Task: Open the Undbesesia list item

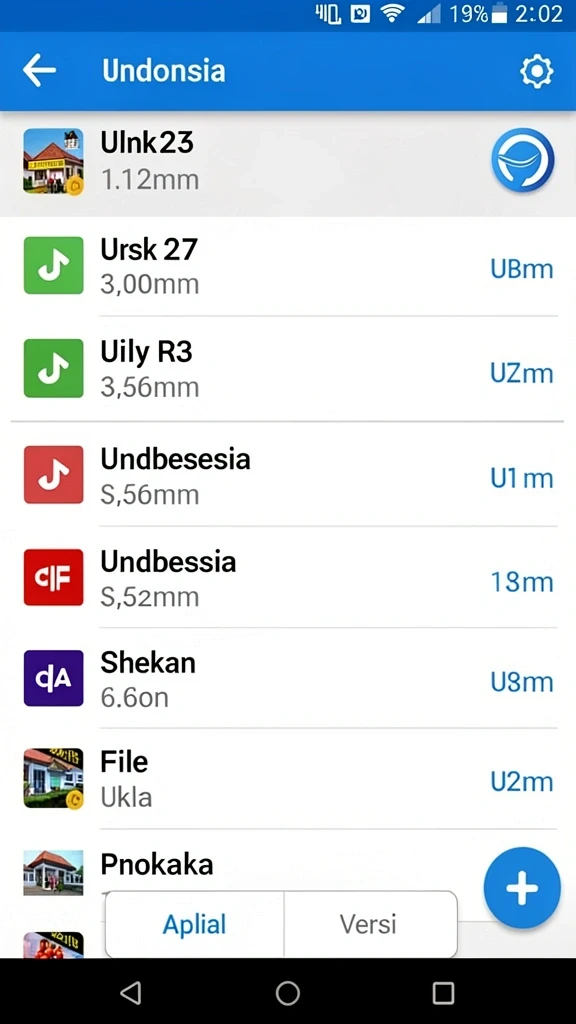Action: 288,475
